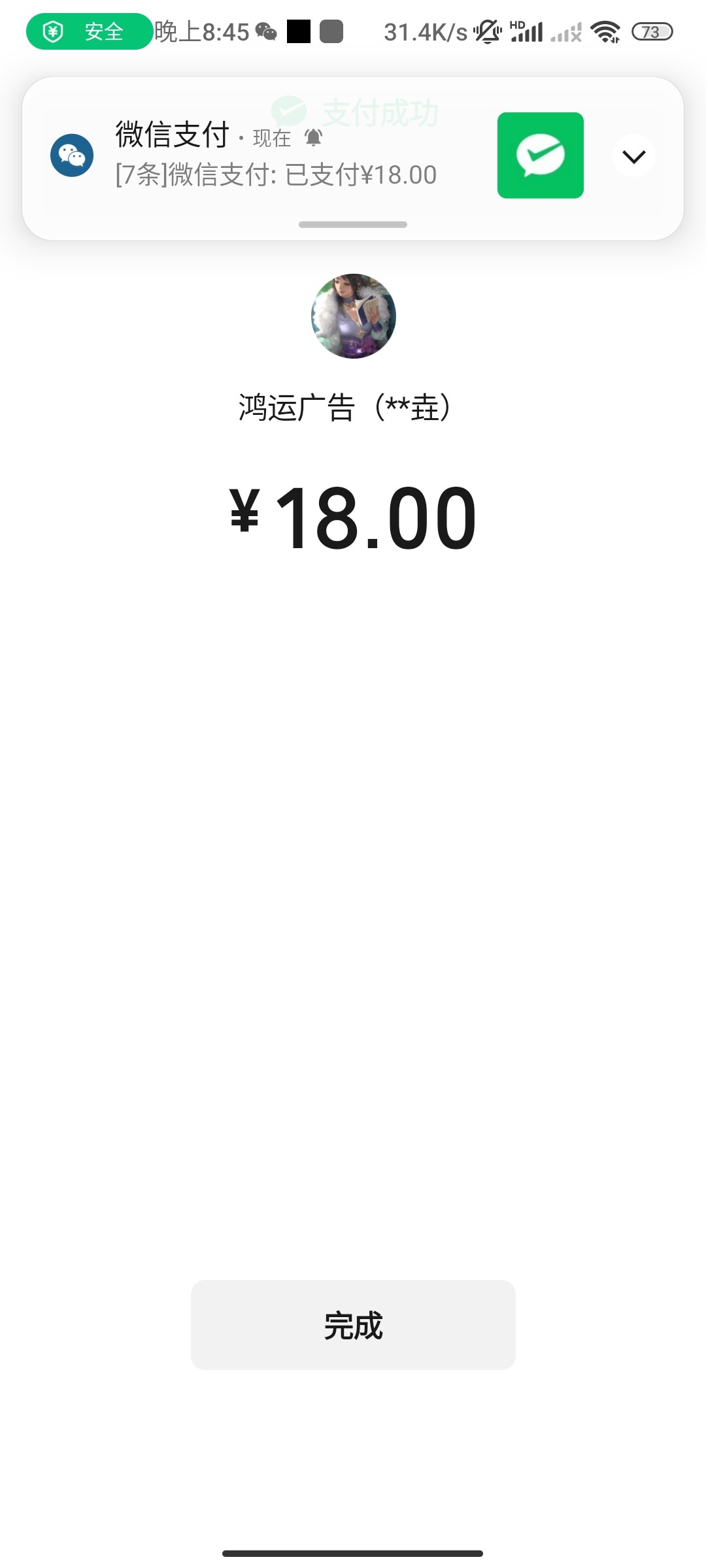
Task: Expand the 微信支付 notification with the chevron
Action: [x=633, y=156]
